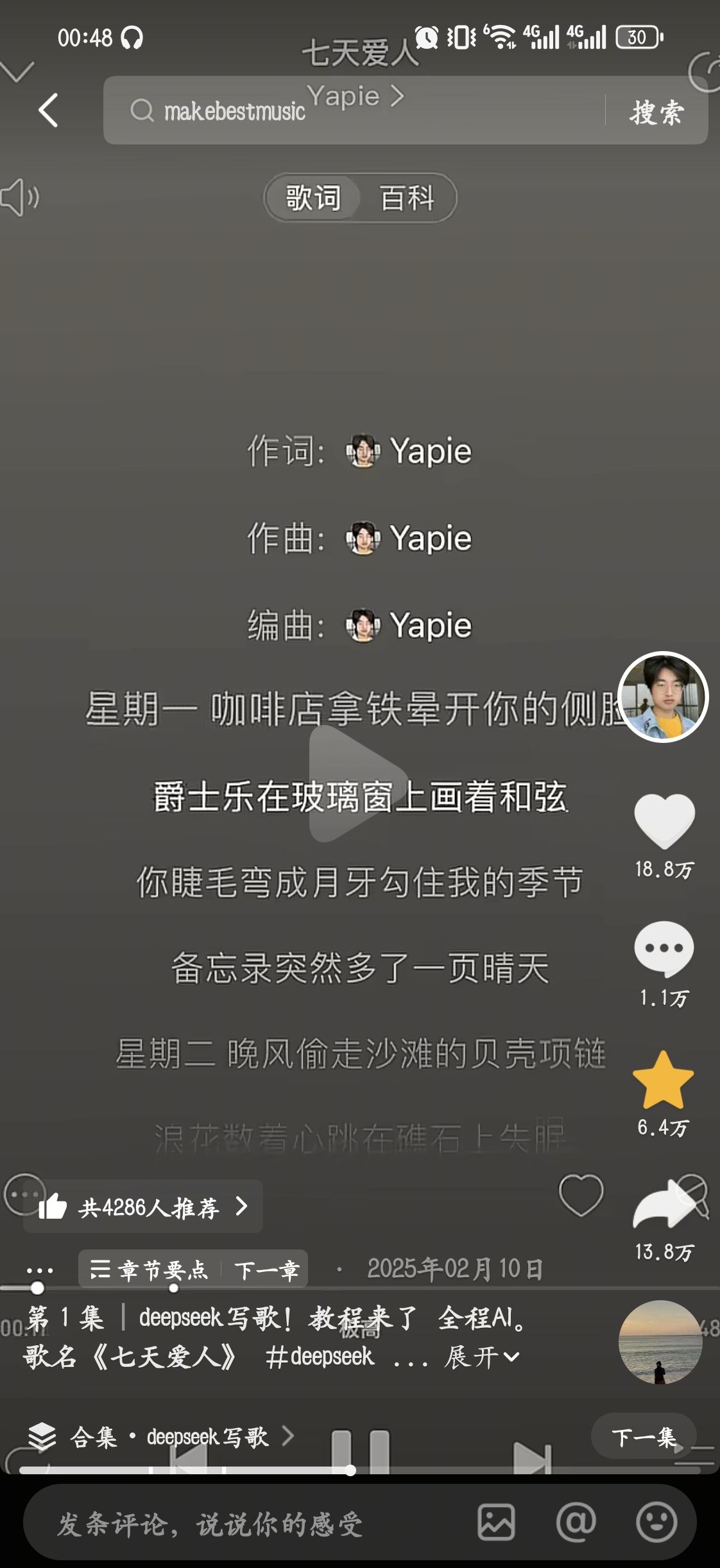Toggle the speaker volume icon
This screenshot has height=1568, width=720.
19,198
